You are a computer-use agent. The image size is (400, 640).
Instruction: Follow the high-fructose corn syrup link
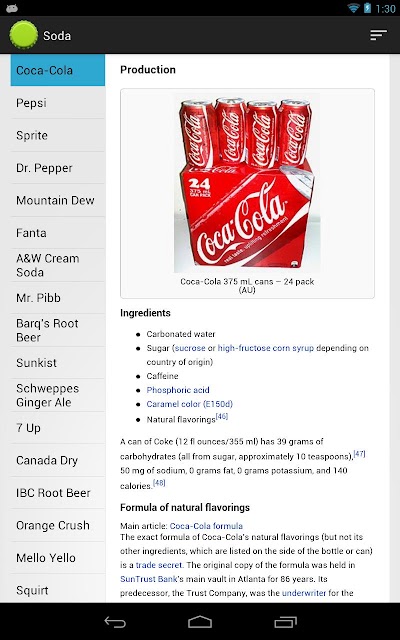266,348
